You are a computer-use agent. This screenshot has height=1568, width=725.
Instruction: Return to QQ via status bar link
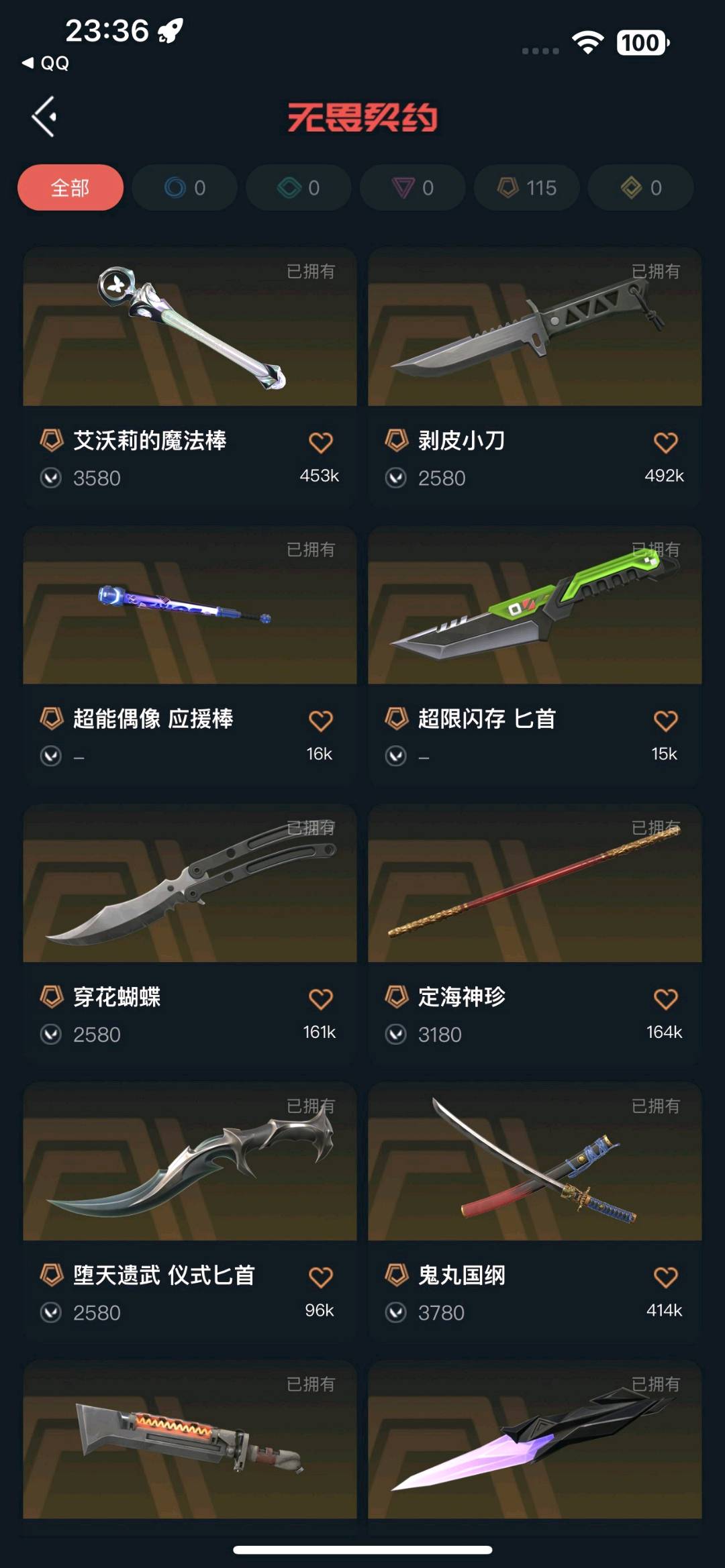46,64
